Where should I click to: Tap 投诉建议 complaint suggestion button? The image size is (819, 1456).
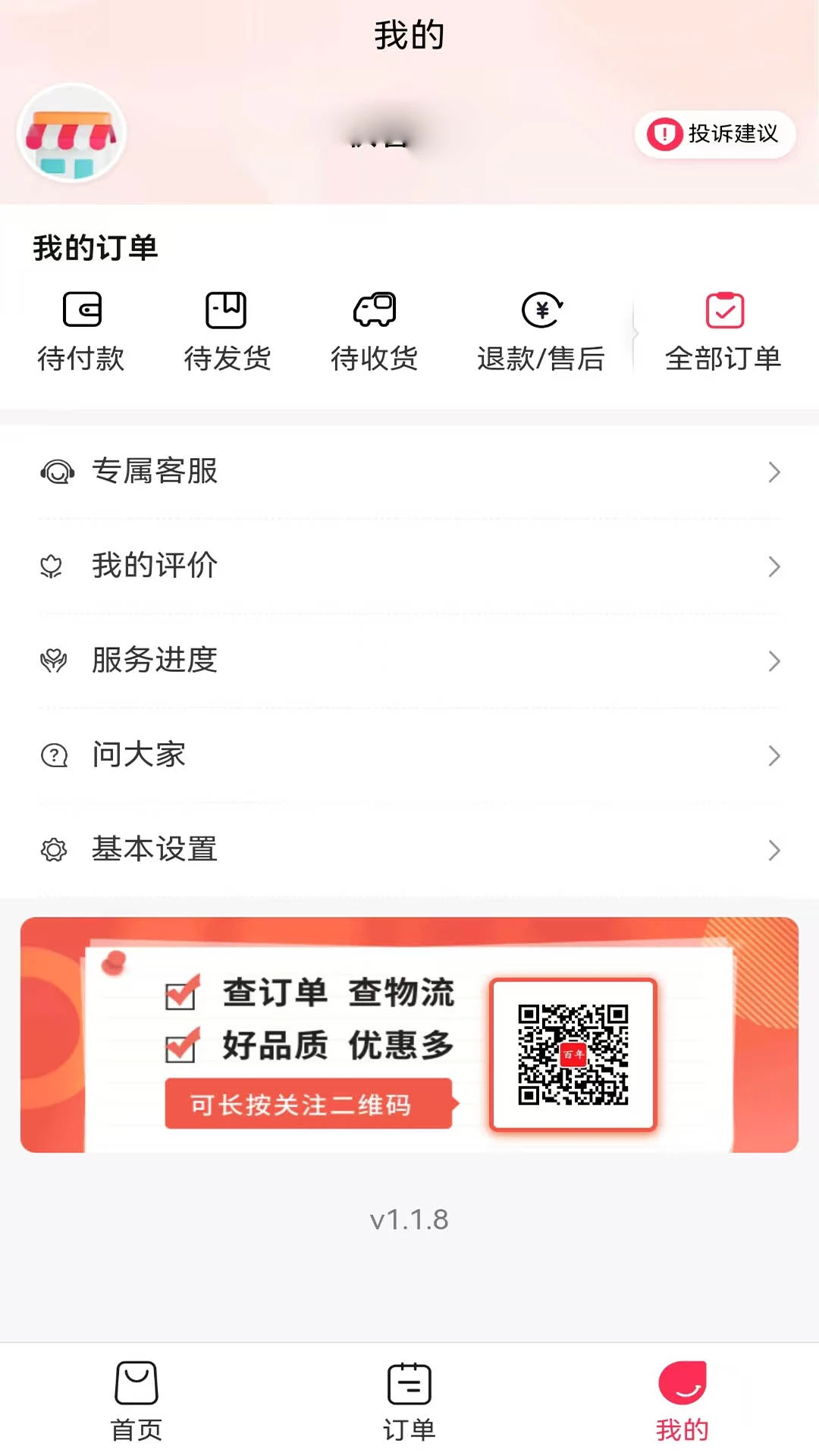714,134
